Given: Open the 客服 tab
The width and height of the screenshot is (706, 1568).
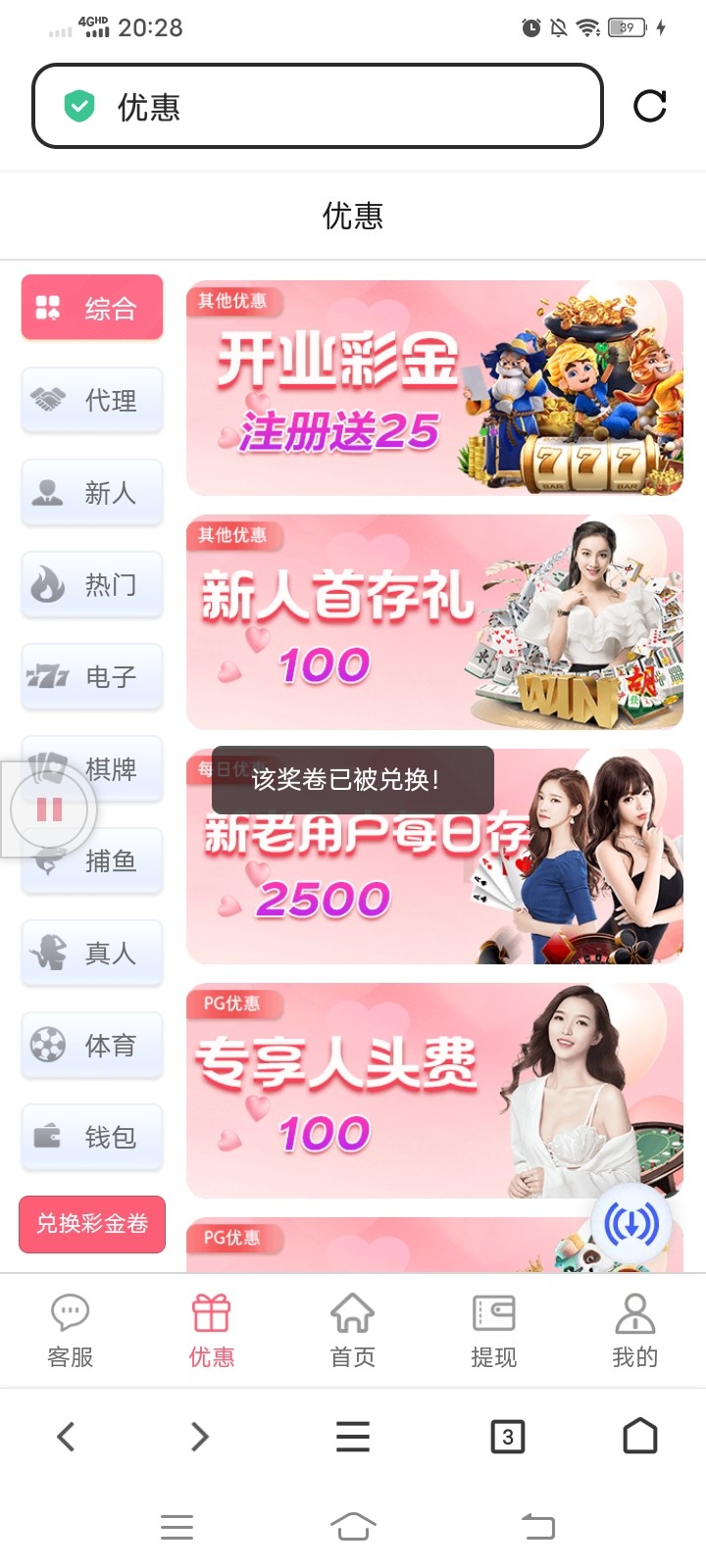Looking at the screenshot, I should pos(71,1330).
